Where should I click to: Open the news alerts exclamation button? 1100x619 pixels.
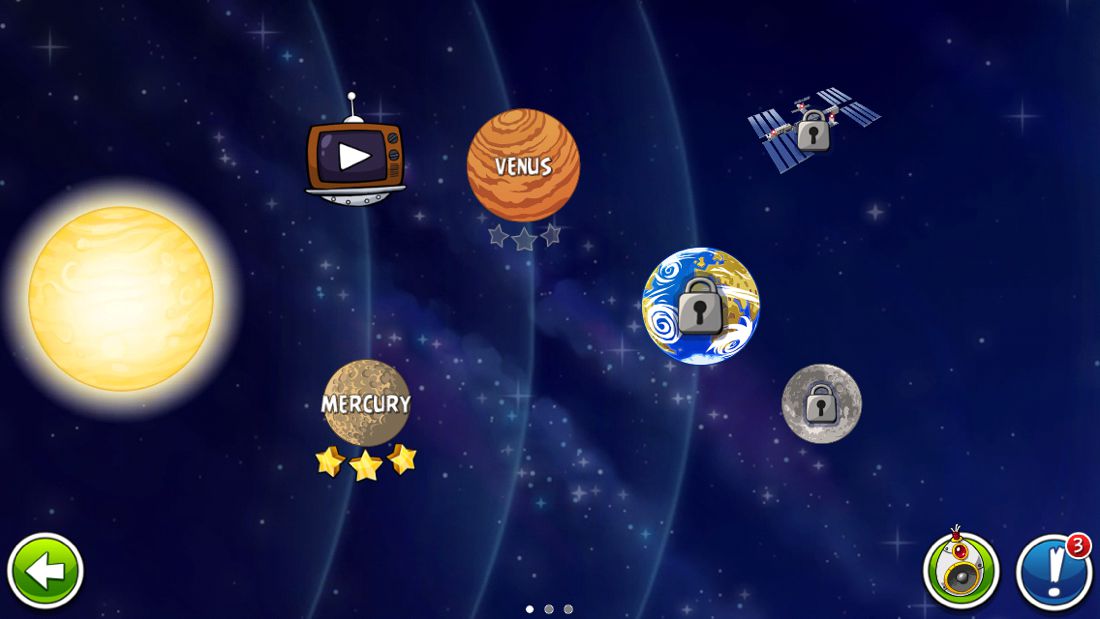click(x=1053, y=573)
